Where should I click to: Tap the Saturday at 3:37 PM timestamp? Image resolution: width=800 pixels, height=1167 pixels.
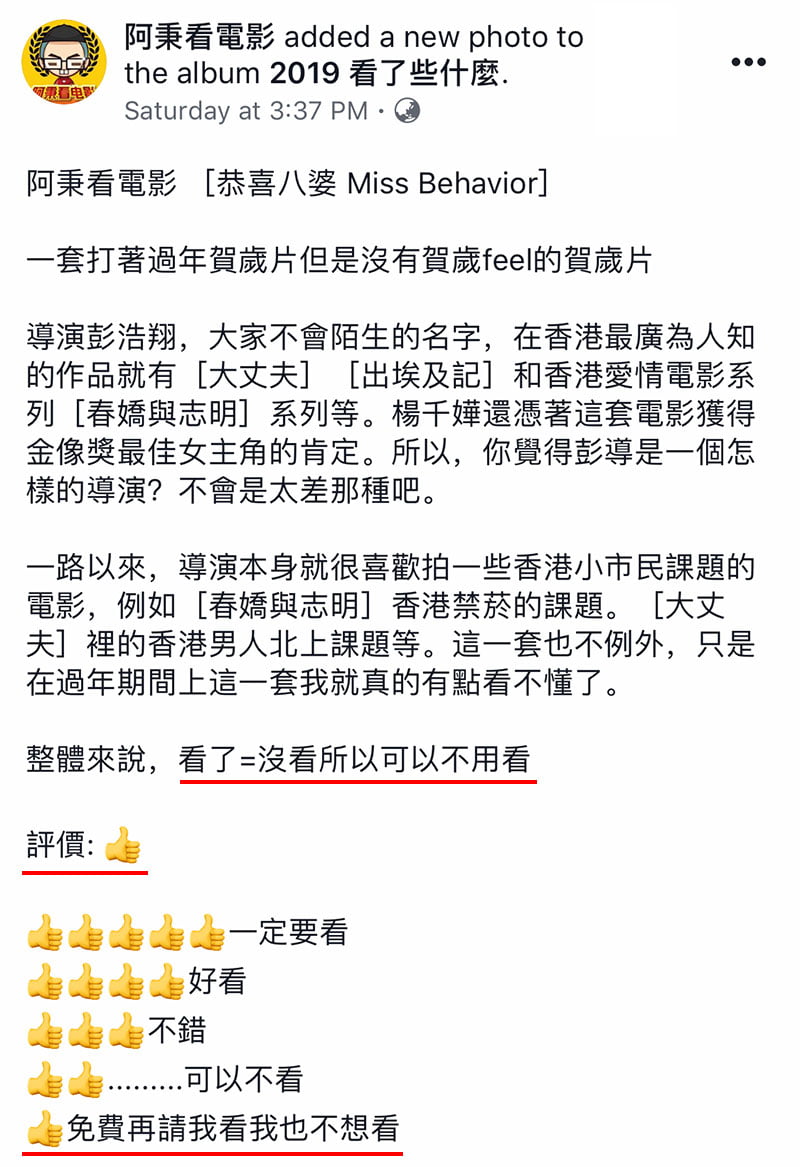point(245,110)
